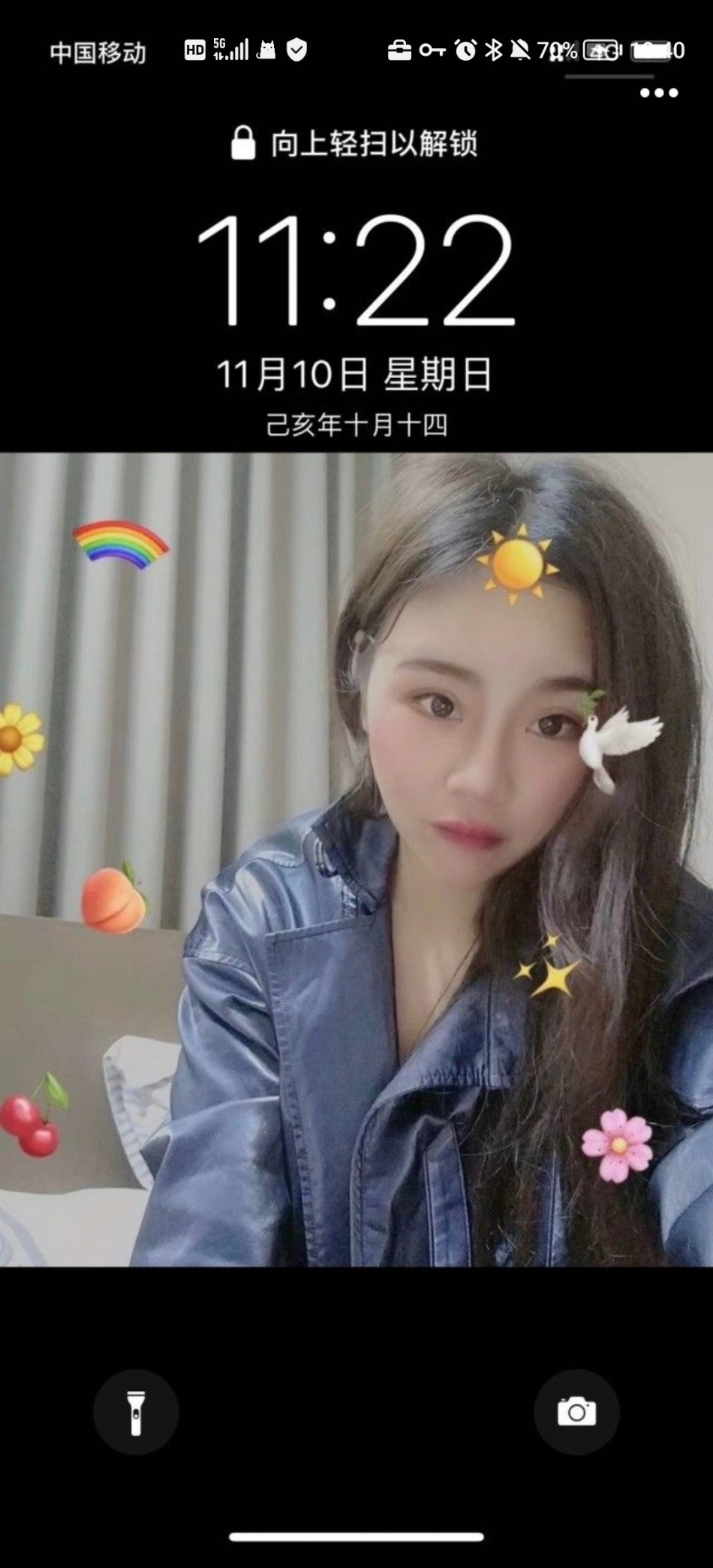
Task: Open the three-dot overflow menu
Action: click(659, 93)
